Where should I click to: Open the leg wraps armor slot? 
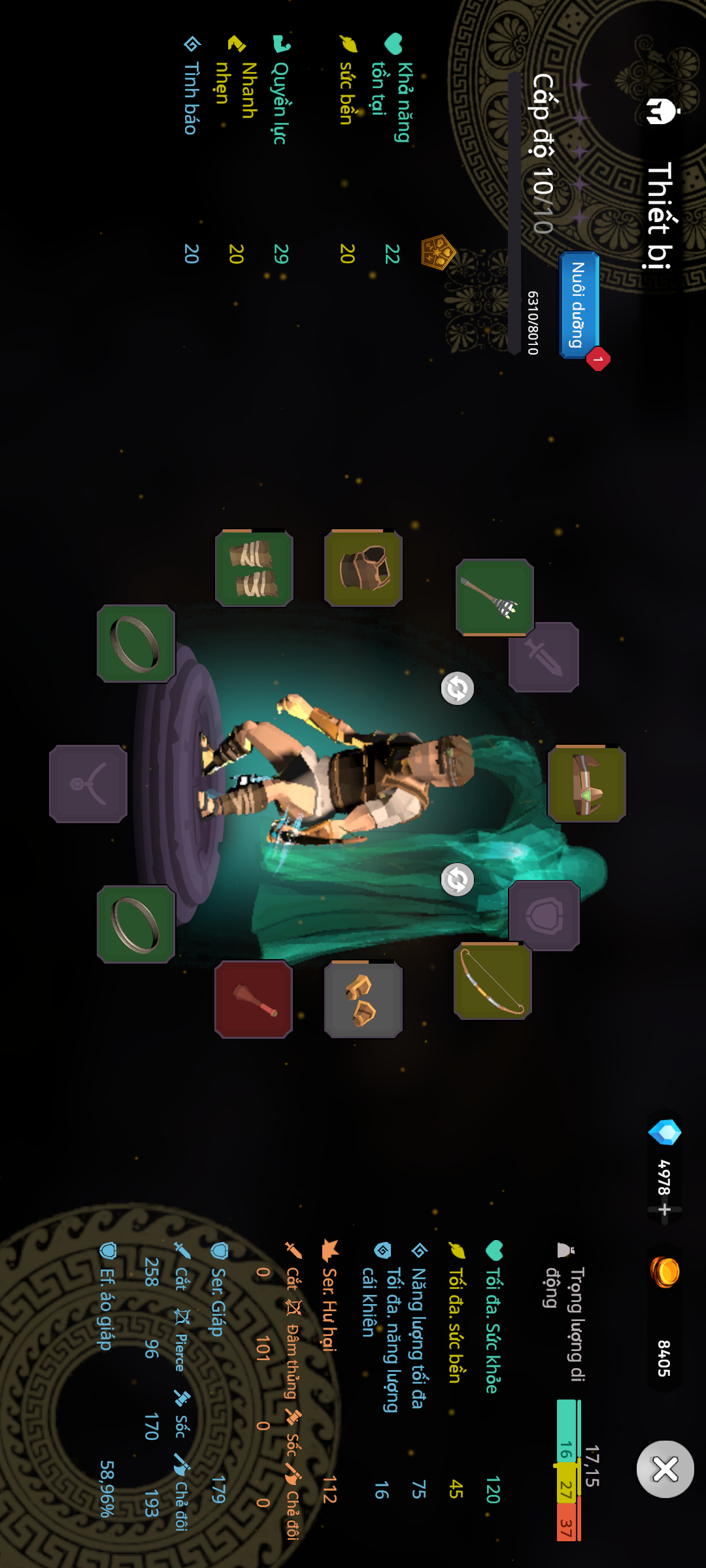point(254,569)
